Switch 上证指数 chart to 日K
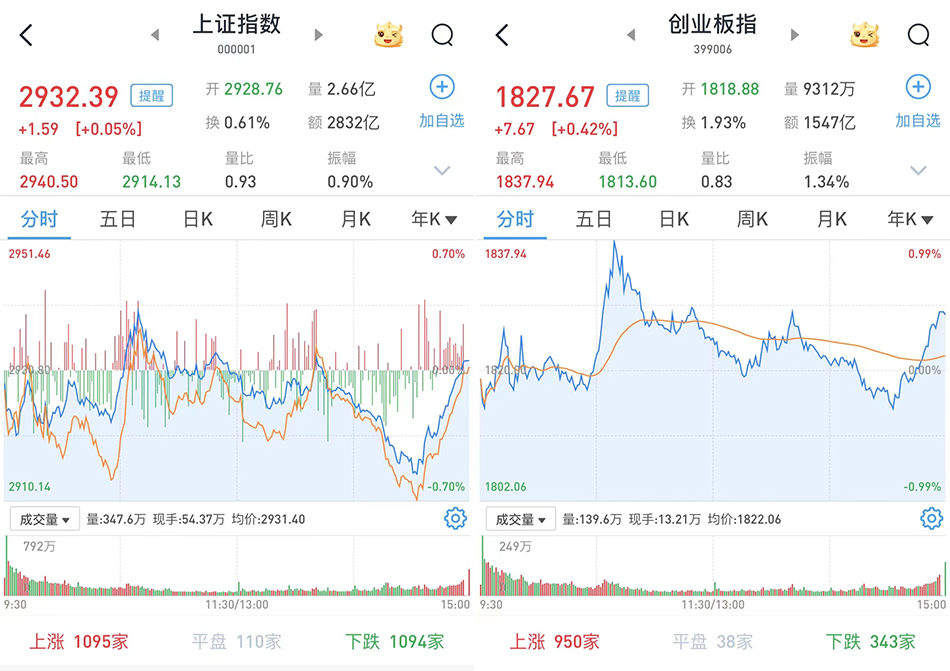This screenshot has height=671, width=950. [x=197, y=219]
